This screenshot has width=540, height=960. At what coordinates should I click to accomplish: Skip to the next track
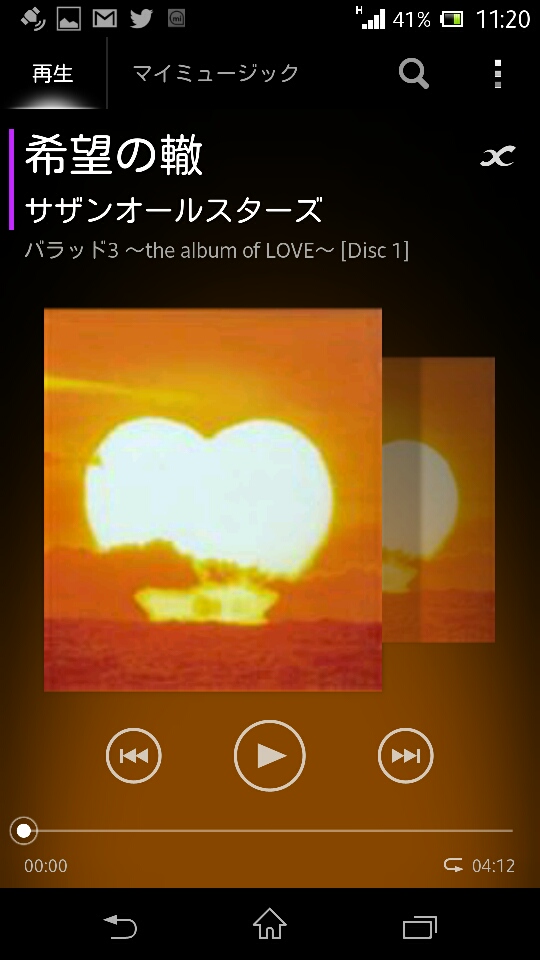[x=405, y=756]
